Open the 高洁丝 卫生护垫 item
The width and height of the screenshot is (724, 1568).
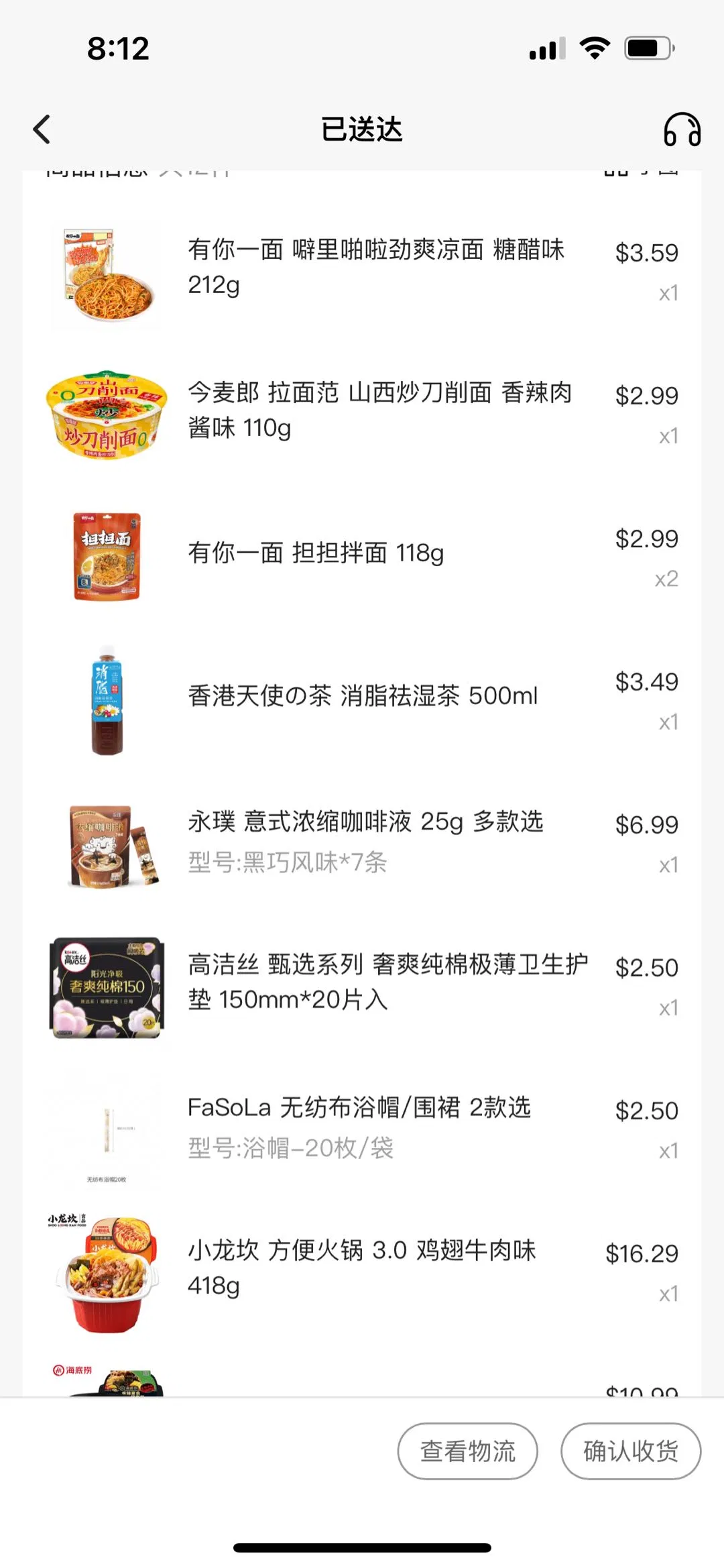click(x=387, y=982)
